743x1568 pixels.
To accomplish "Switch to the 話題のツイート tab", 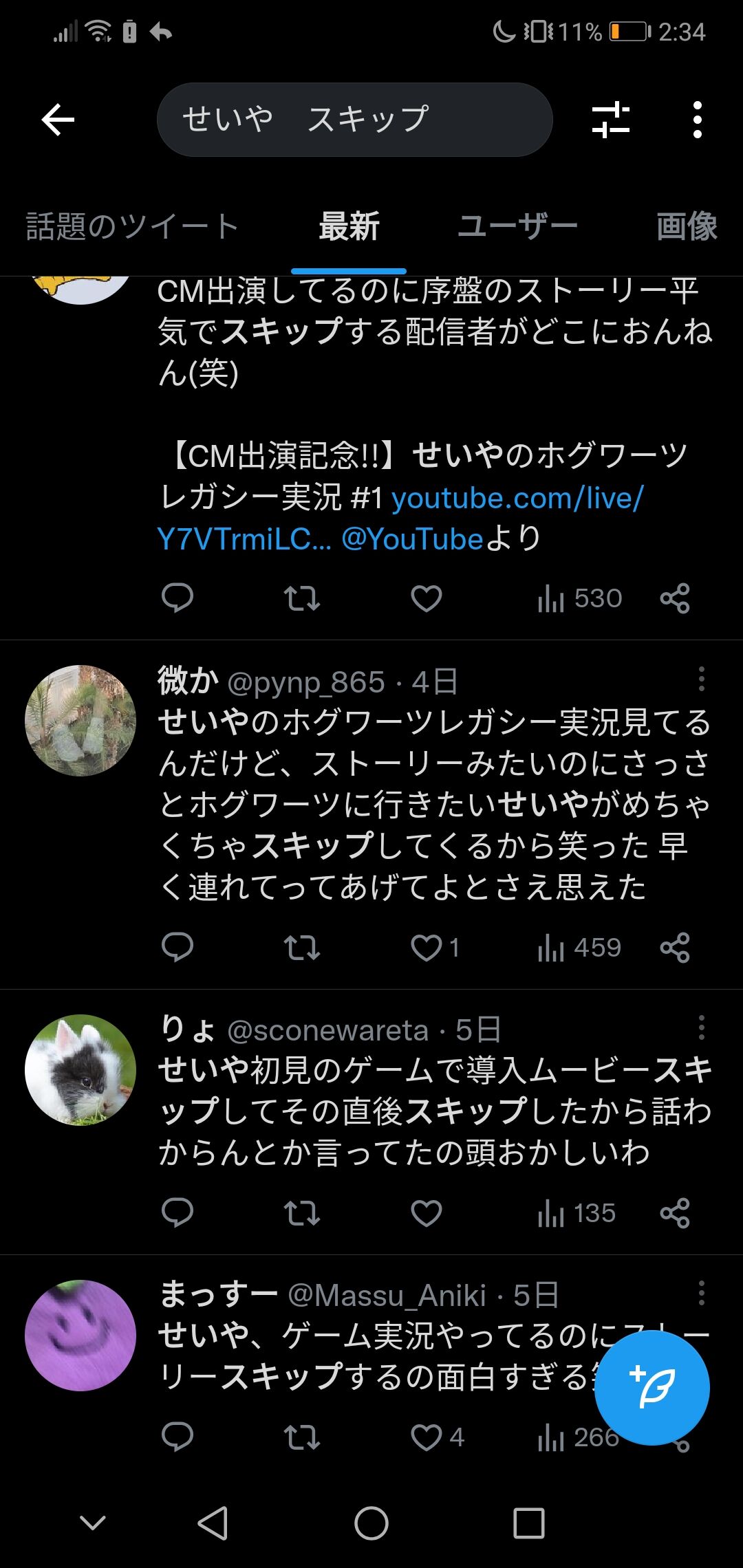I will 132,226.
